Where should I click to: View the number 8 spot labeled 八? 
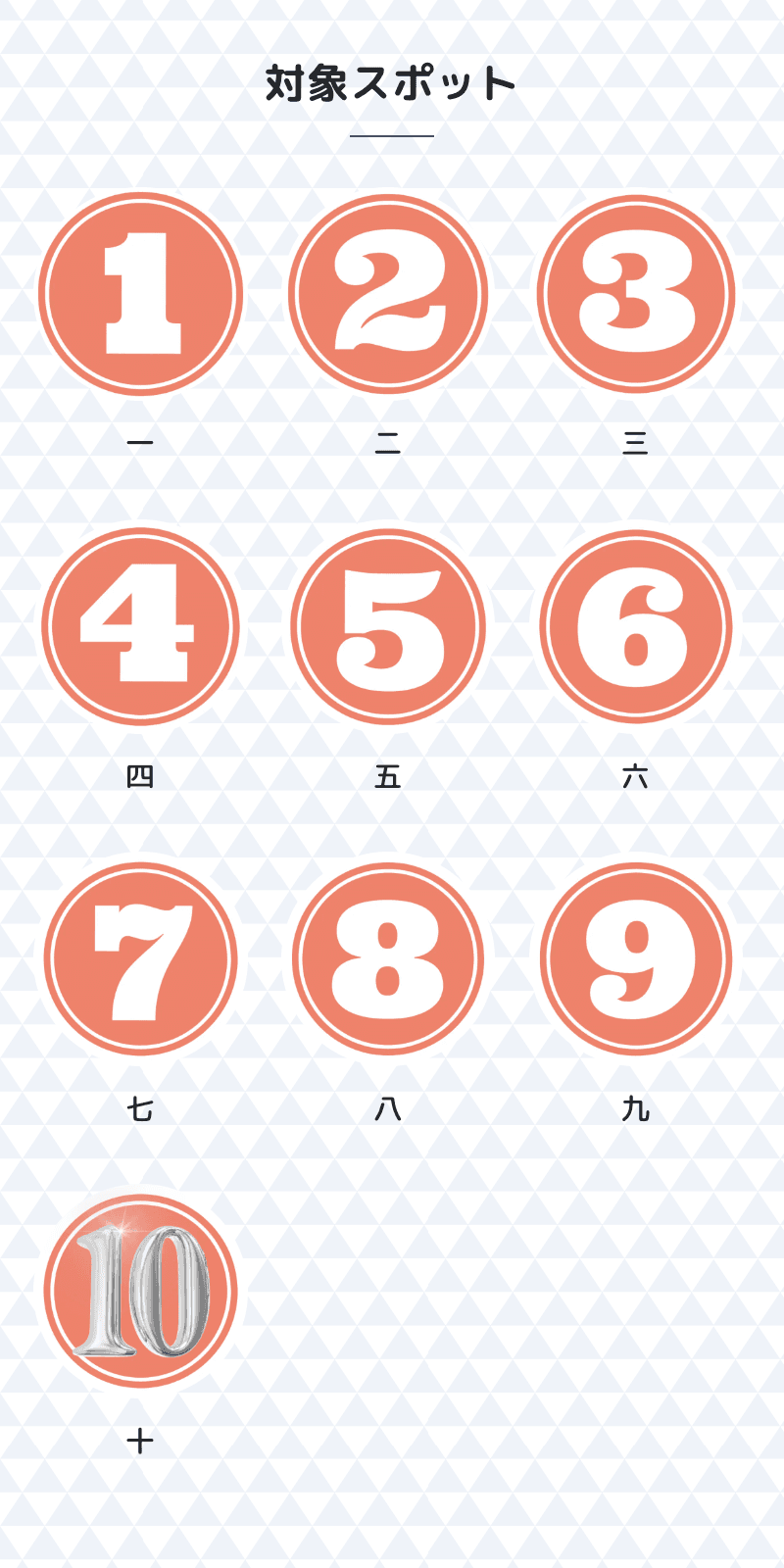388,959
